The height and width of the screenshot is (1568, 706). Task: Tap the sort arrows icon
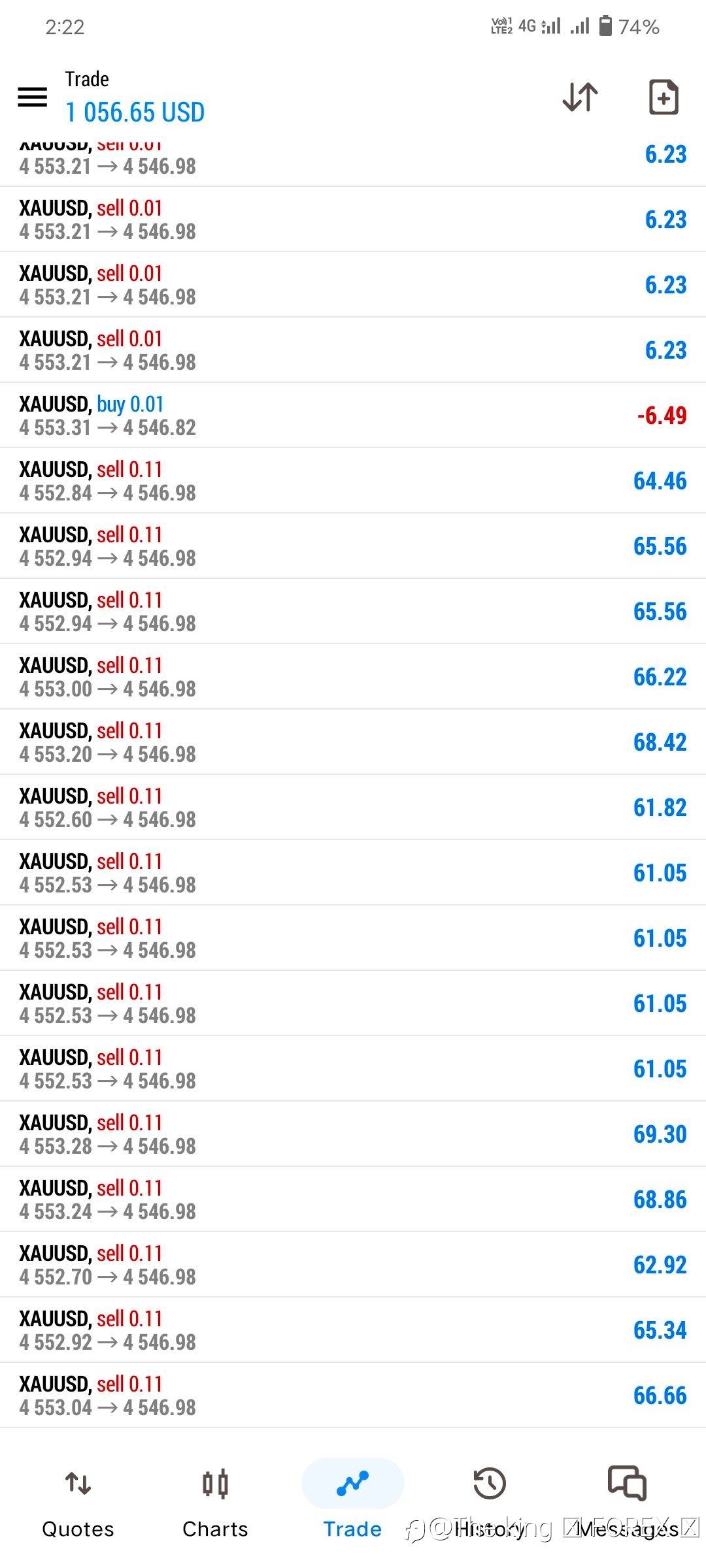[x=580, y=97]
